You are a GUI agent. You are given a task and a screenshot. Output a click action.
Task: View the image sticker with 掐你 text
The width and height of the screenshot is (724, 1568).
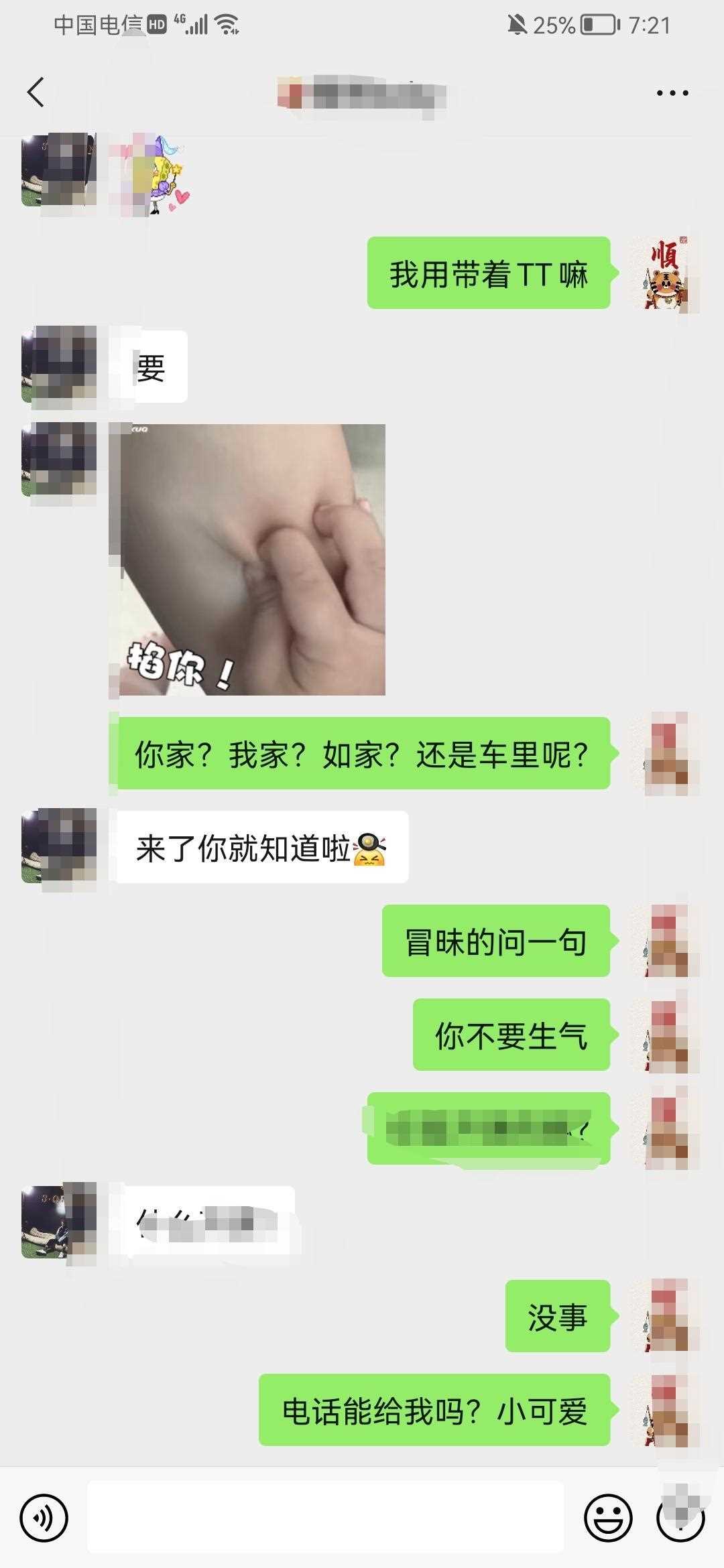(x=247, y=560)
